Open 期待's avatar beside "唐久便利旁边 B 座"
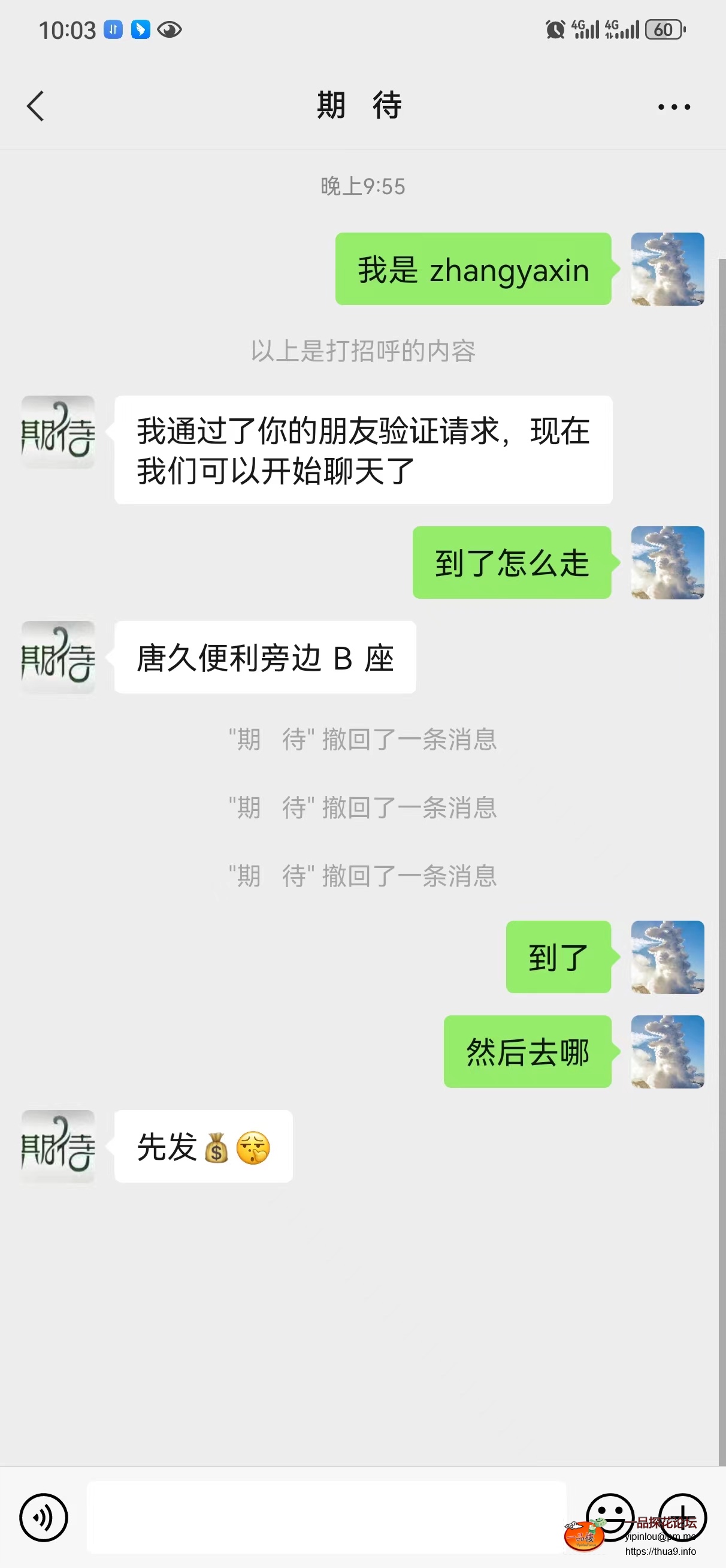This screenshot has width=726, height=1568. tap(59, 658)
